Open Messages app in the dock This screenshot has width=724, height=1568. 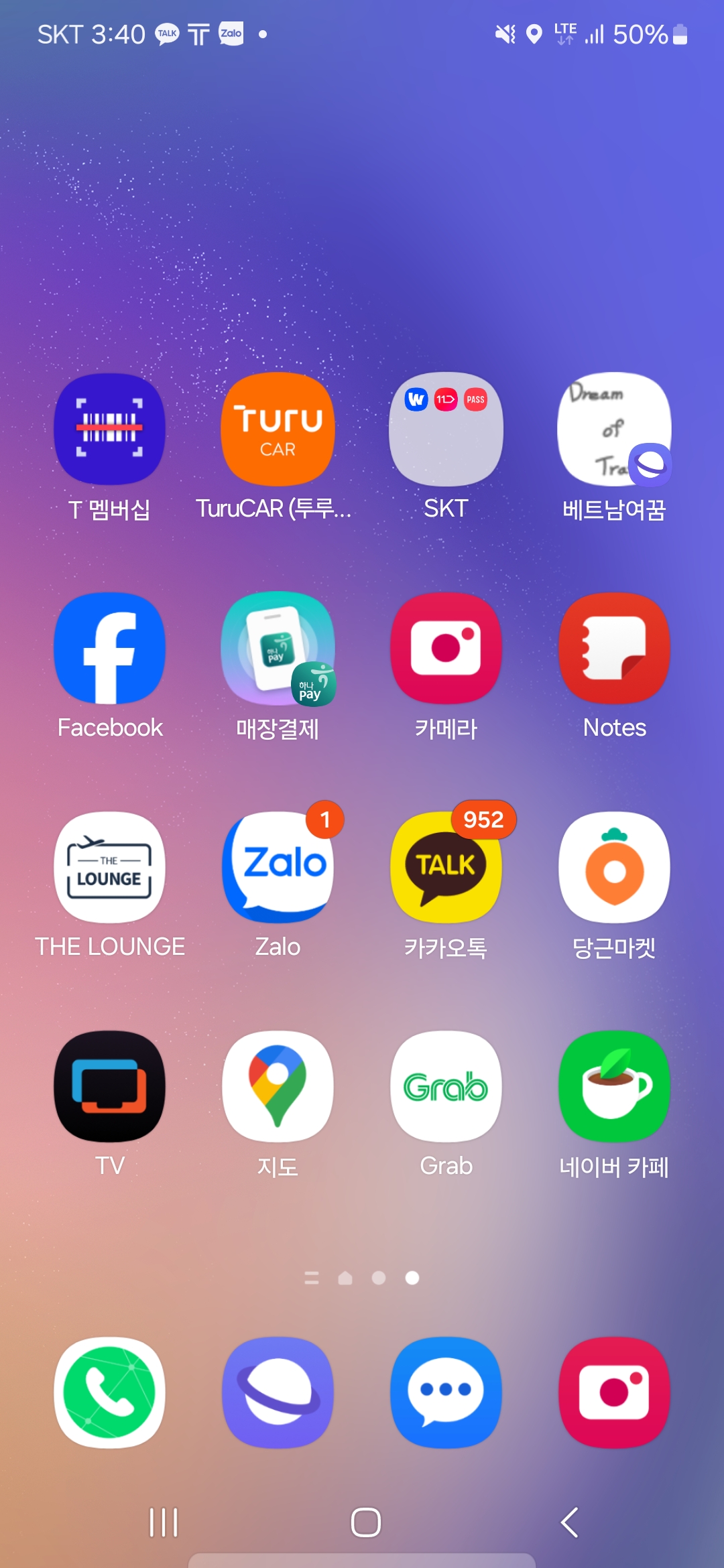(x=446, y=1392)
